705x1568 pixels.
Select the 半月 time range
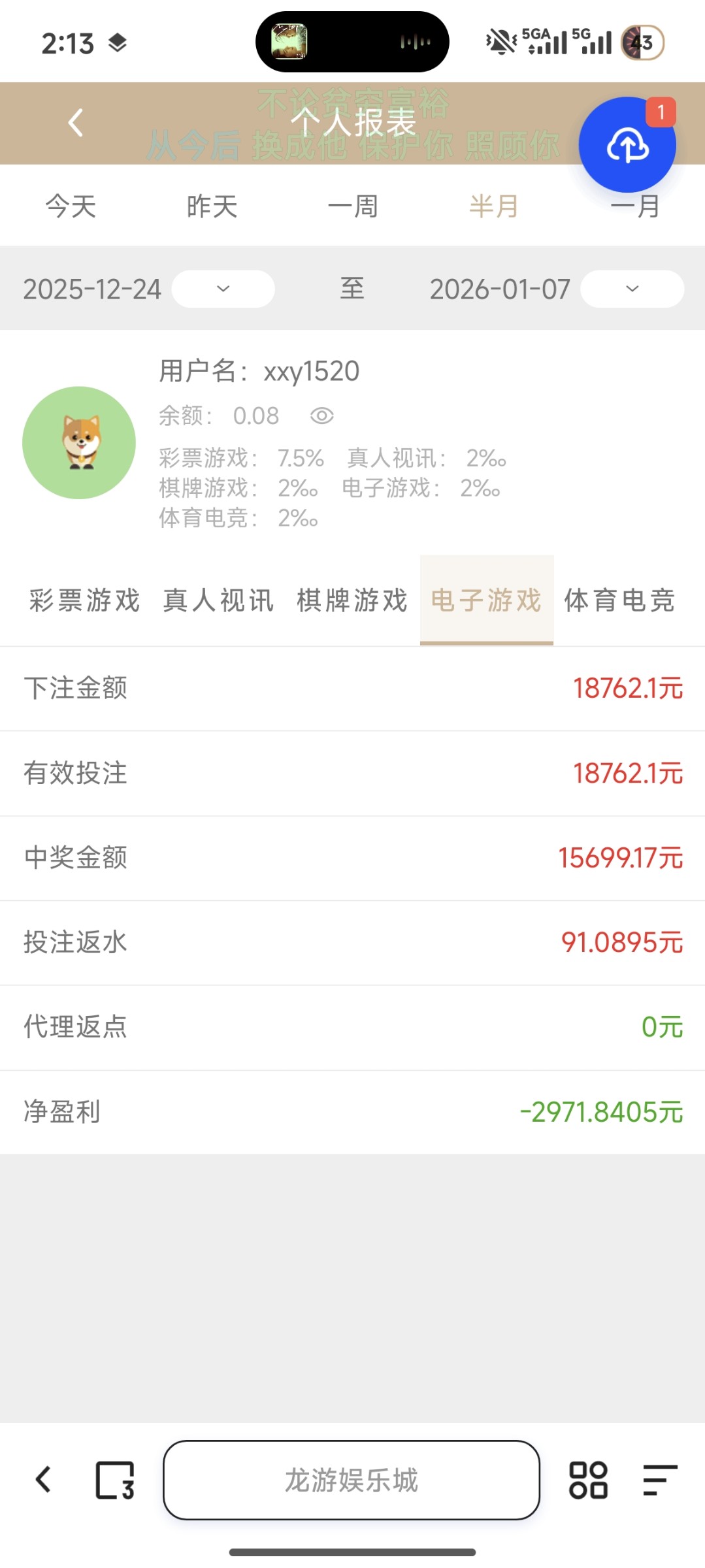pyautogui.click(x=494, y=206)
